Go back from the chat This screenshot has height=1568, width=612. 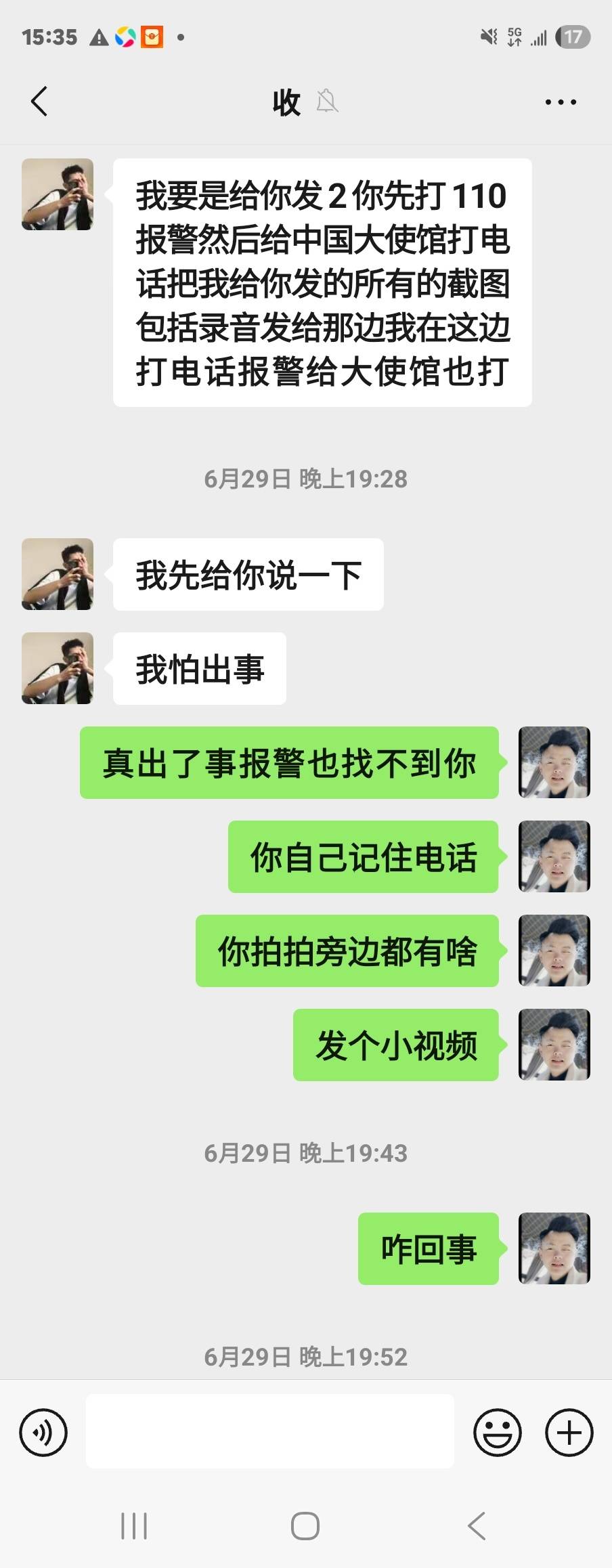pyautogui.click(x=39, y=102)
